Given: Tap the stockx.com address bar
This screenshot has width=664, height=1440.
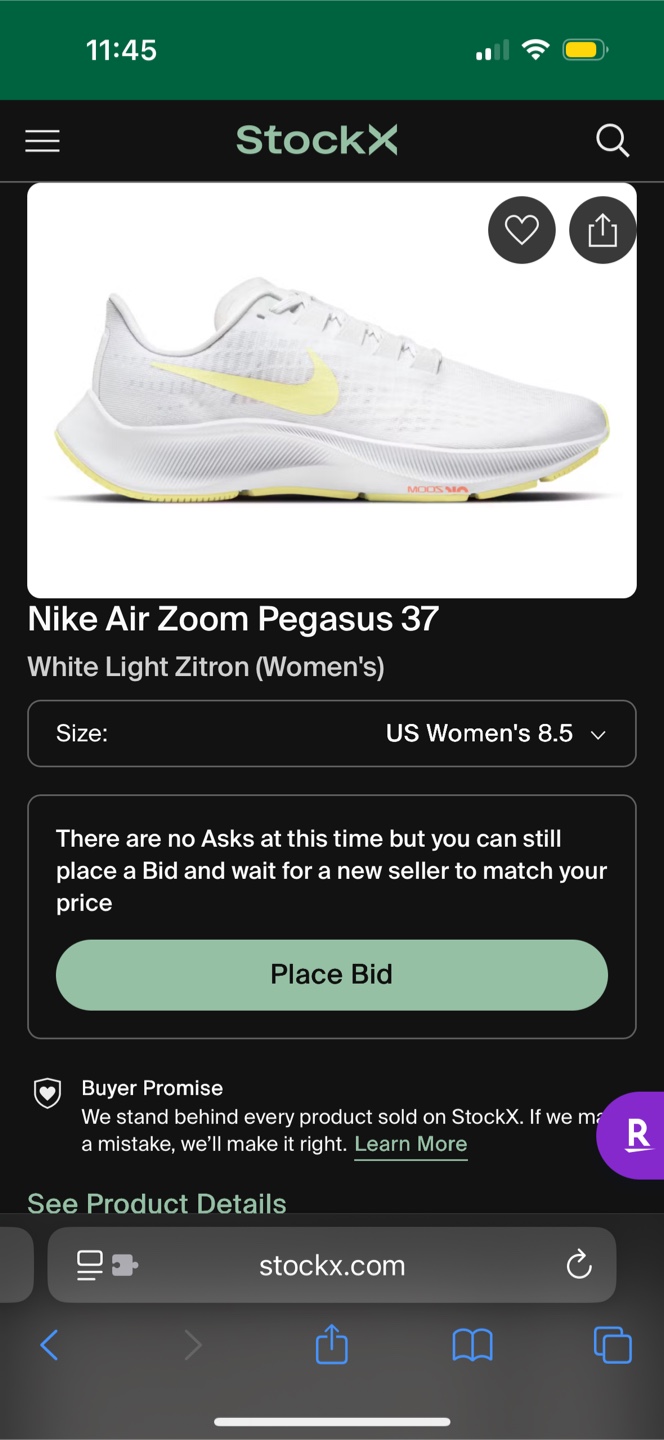Looking at the screenshot, I should tap(332, 1265).
